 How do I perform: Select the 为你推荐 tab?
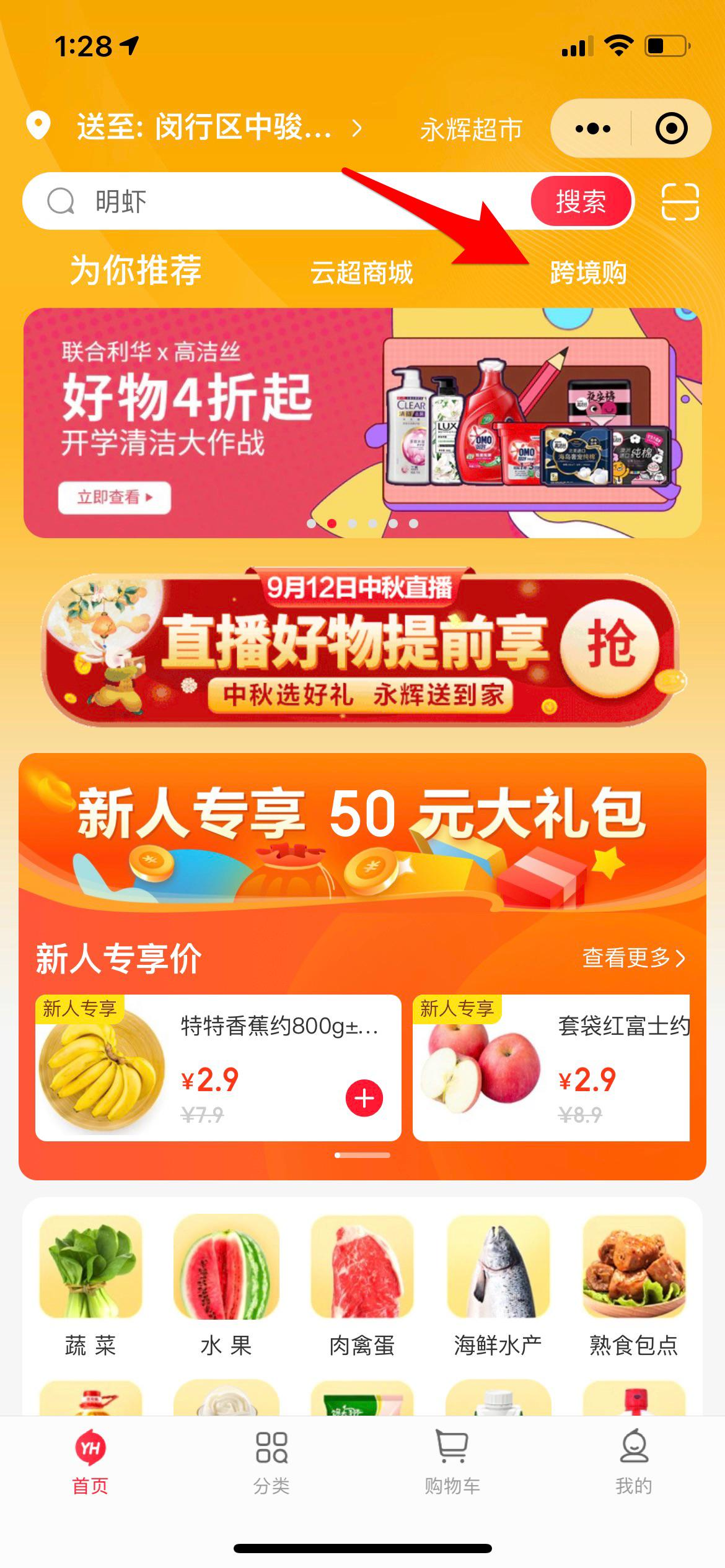[x=136, y=270]
